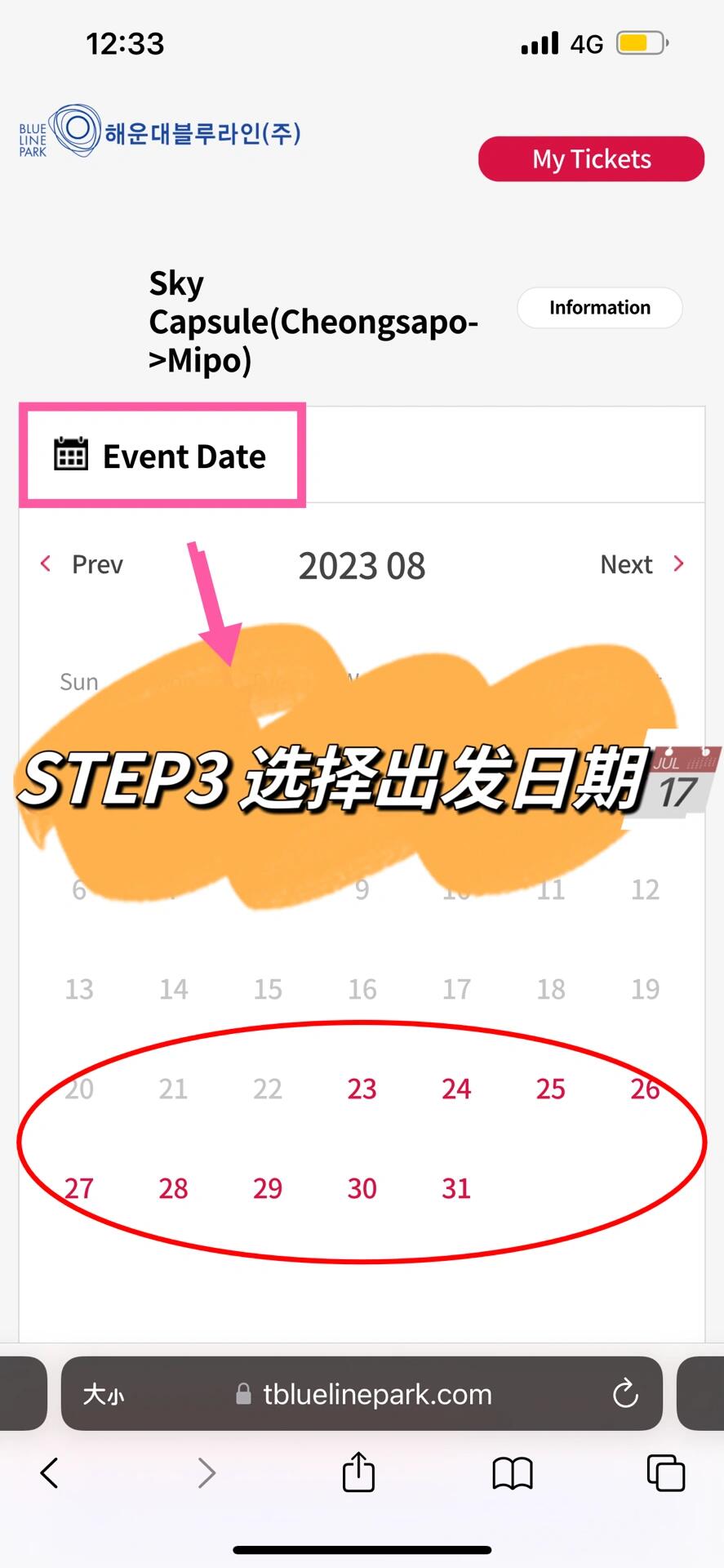Select date 29 on the calendar
The image size is (724, 1568).
pos(268,1188)
